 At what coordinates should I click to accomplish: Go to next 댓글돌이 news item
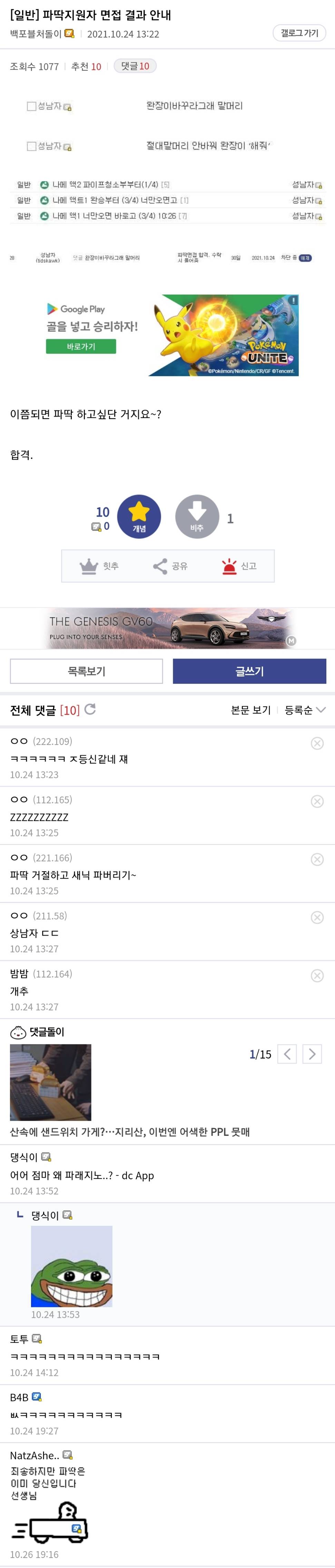point(312,1054)
